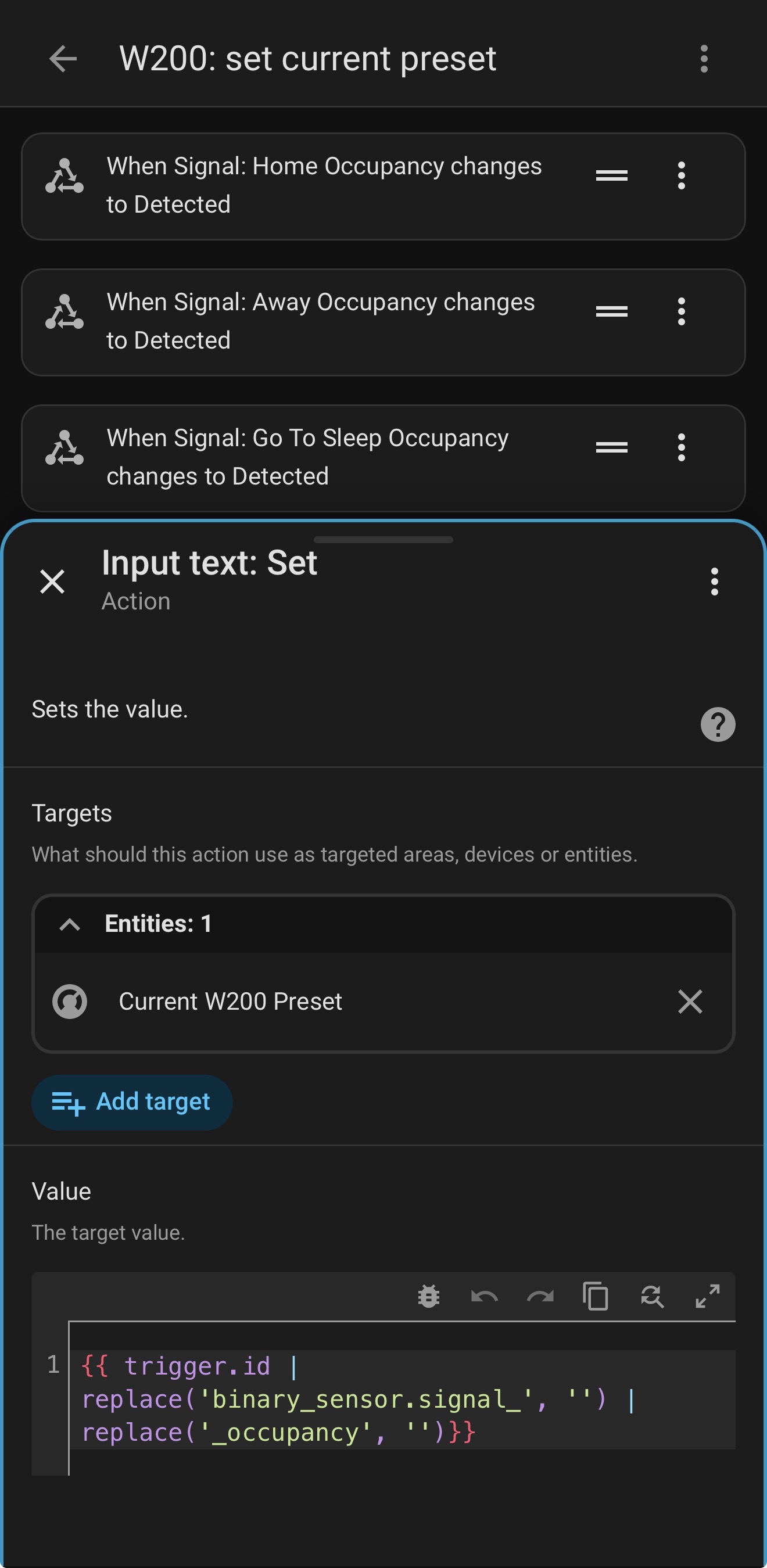
Task: Open the automation overflow menu in header
Action: (x=704, y=59)
